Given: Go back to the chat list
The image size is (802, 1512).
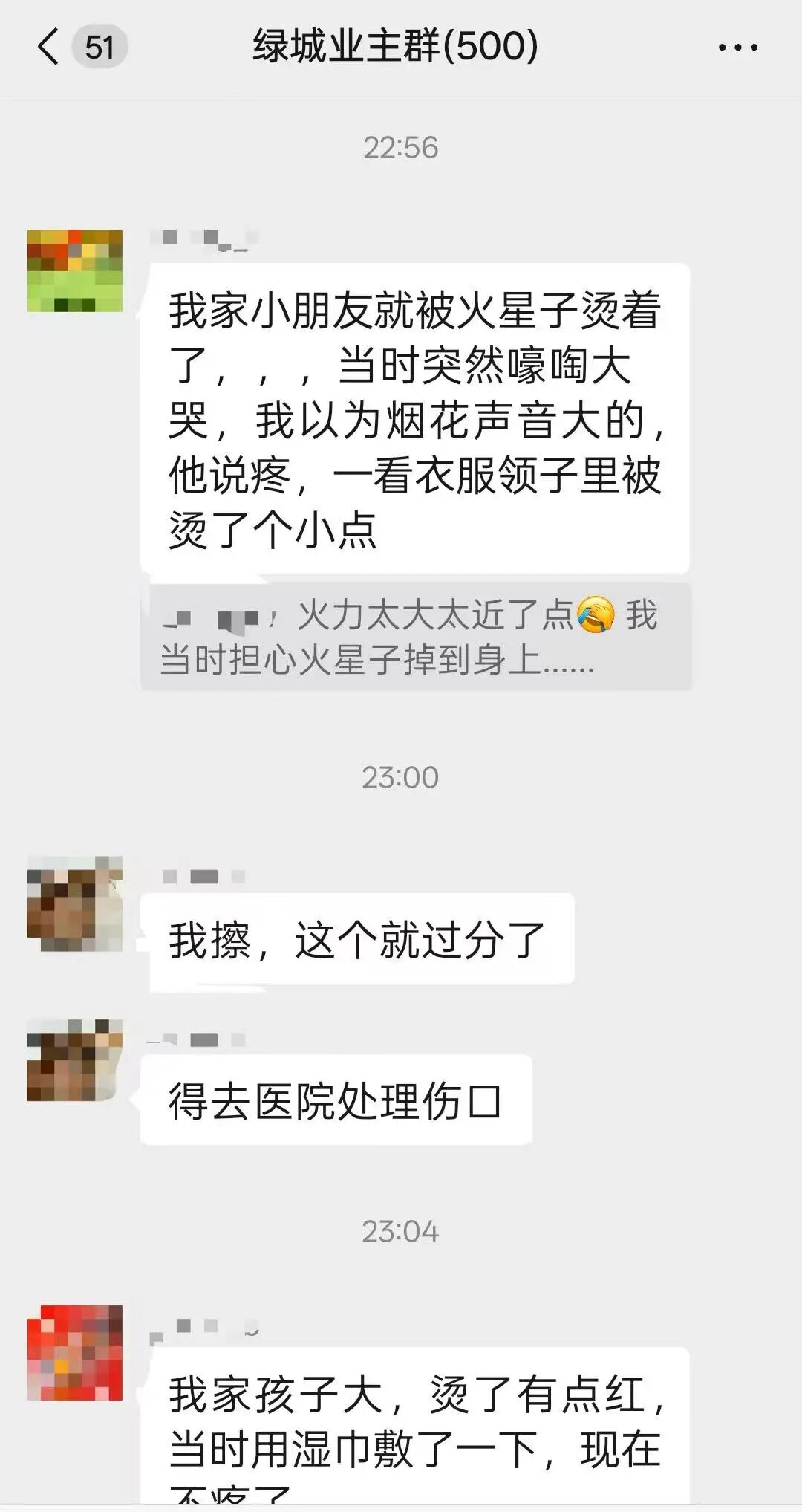Looking at the screenshot, I should pyautogui.click(x=49, y=47).
